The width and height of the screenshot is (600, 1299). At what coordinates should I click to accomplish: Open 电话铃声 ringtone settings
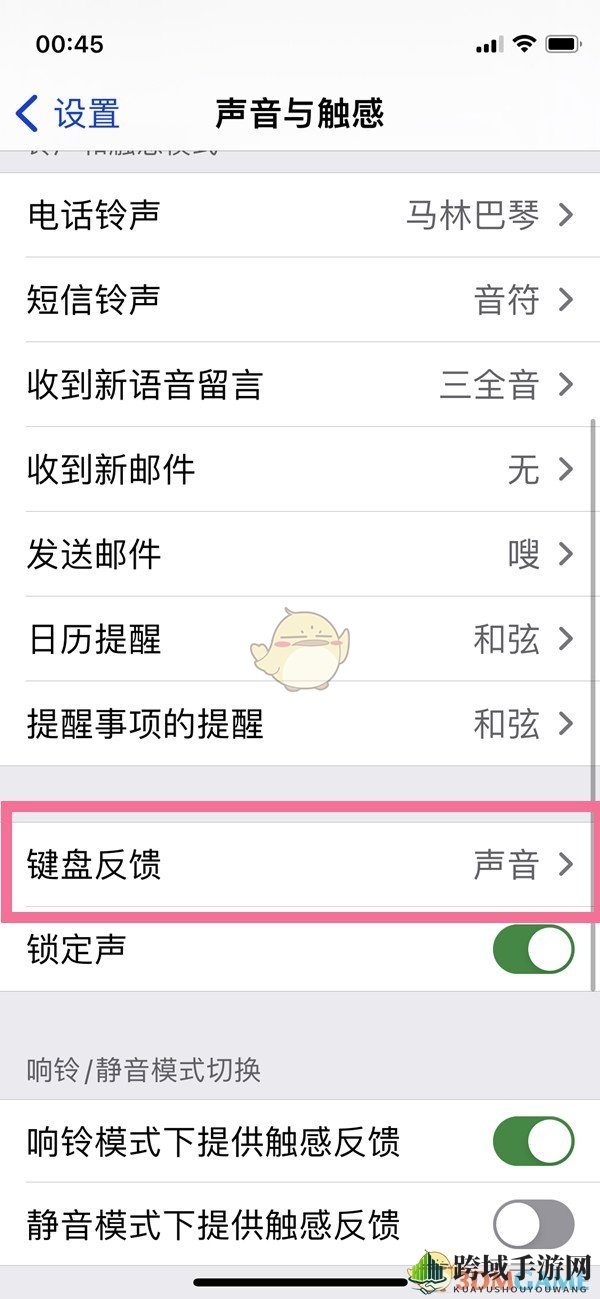click(x=300, y=214)
